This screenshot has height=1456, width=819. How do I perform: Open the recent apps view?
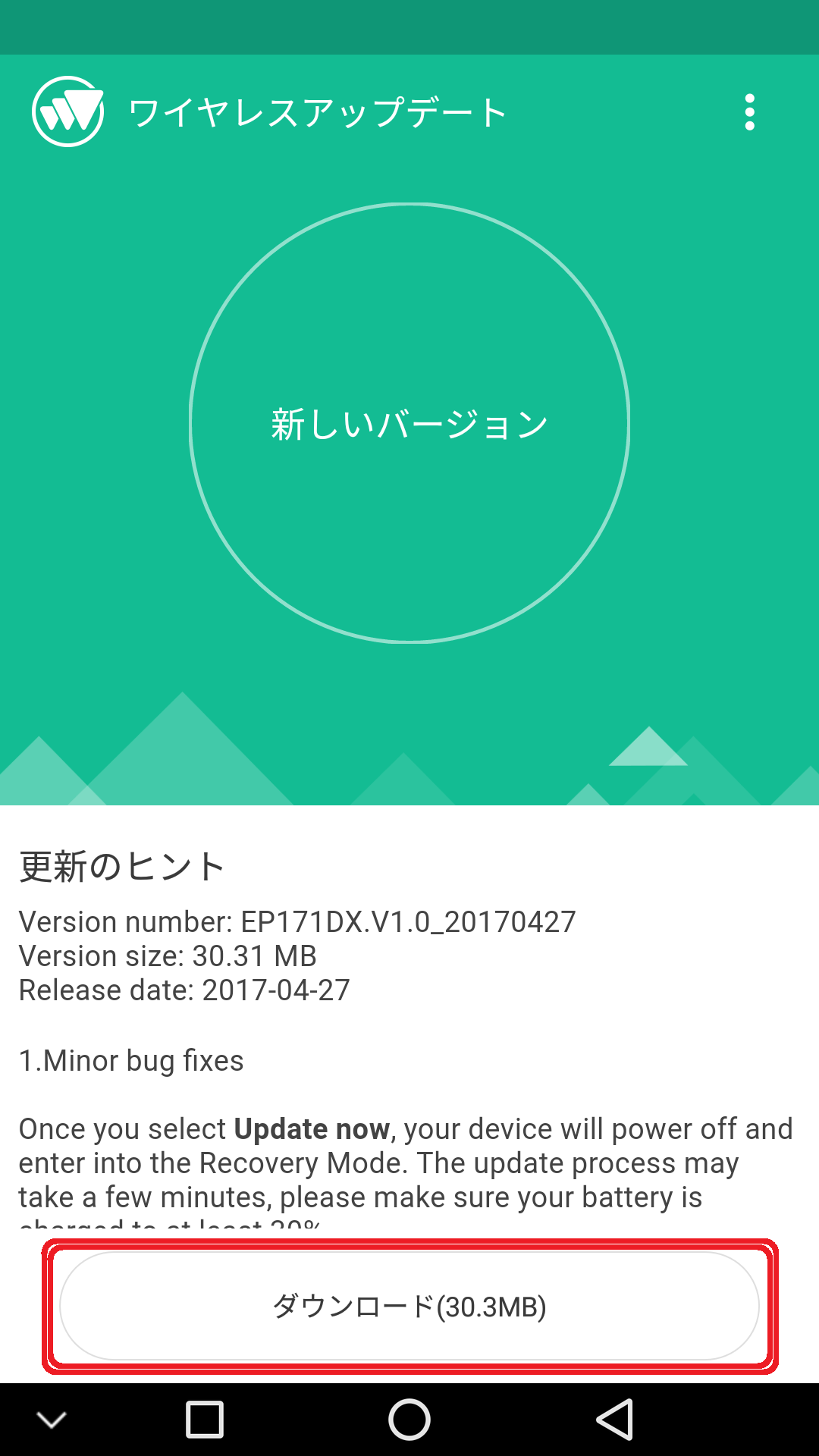(205, 1419)
